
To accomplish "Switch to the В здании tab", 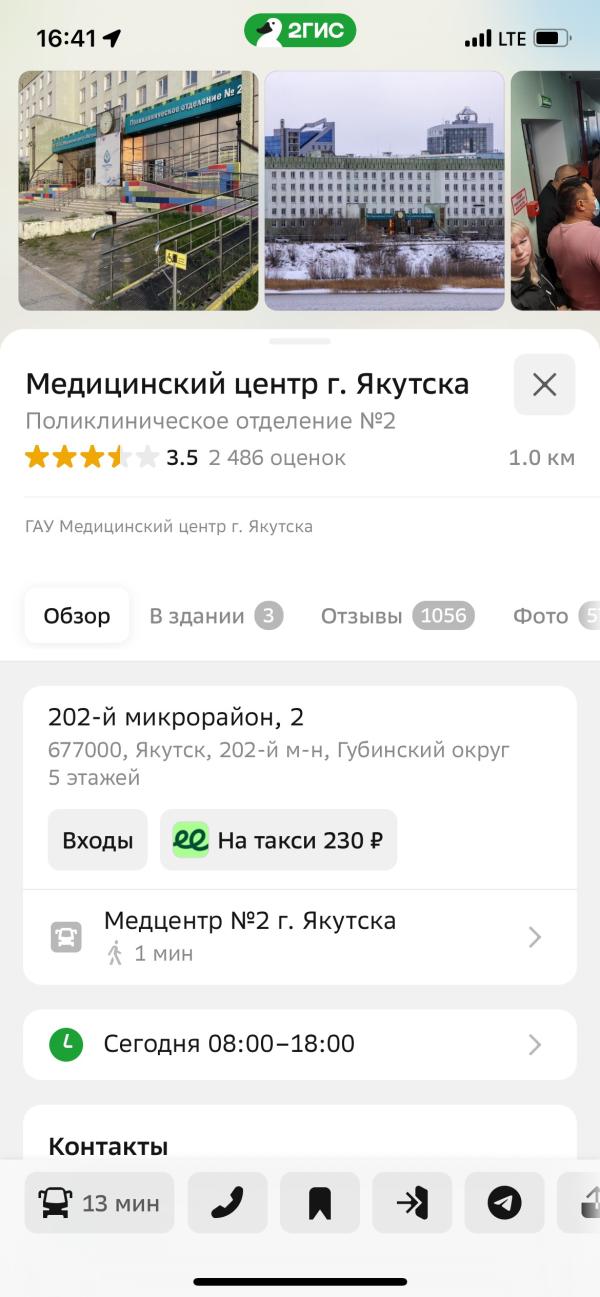I will [x=215, y=616].
